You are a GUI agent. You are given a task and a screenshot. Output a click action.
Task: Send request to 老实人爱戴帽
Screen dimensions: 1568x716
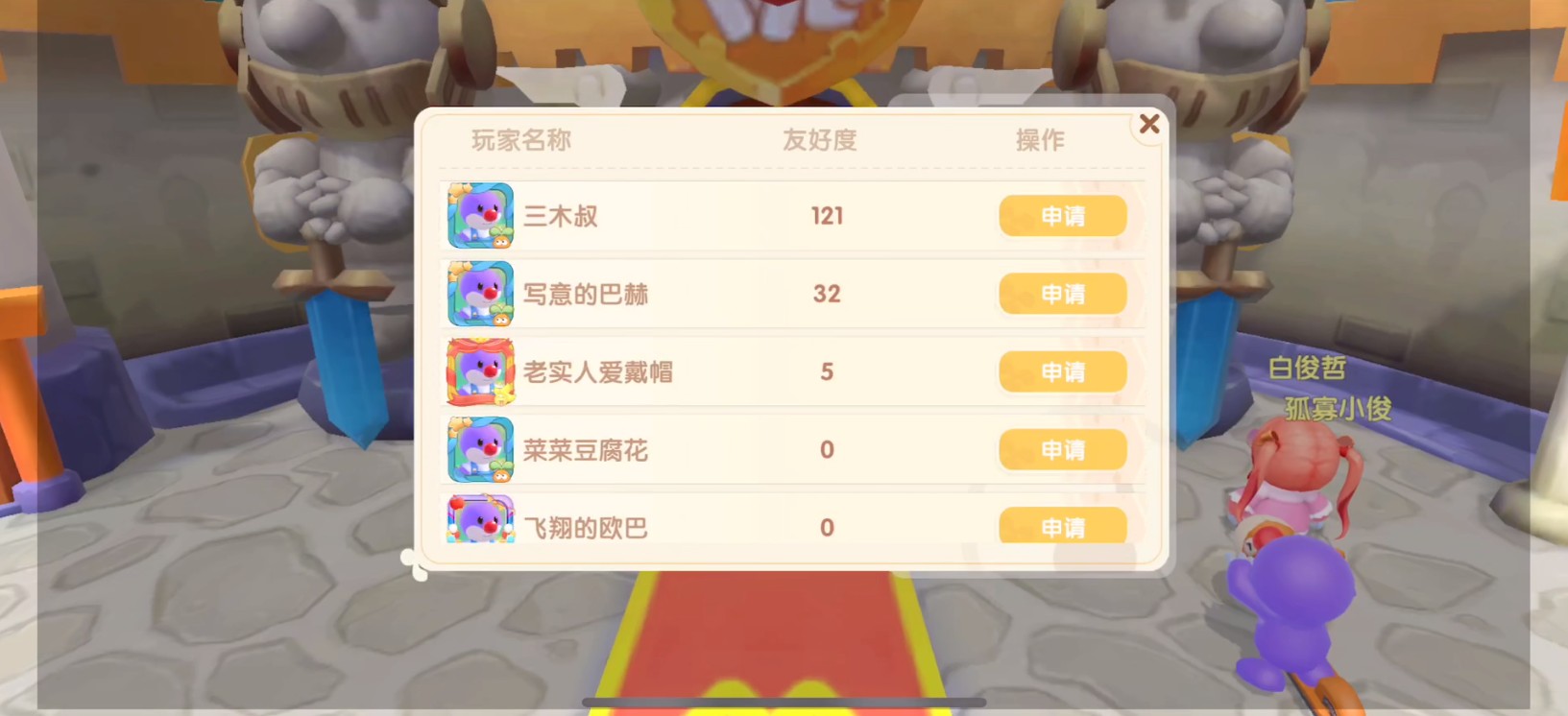(x=1062, y=371)
